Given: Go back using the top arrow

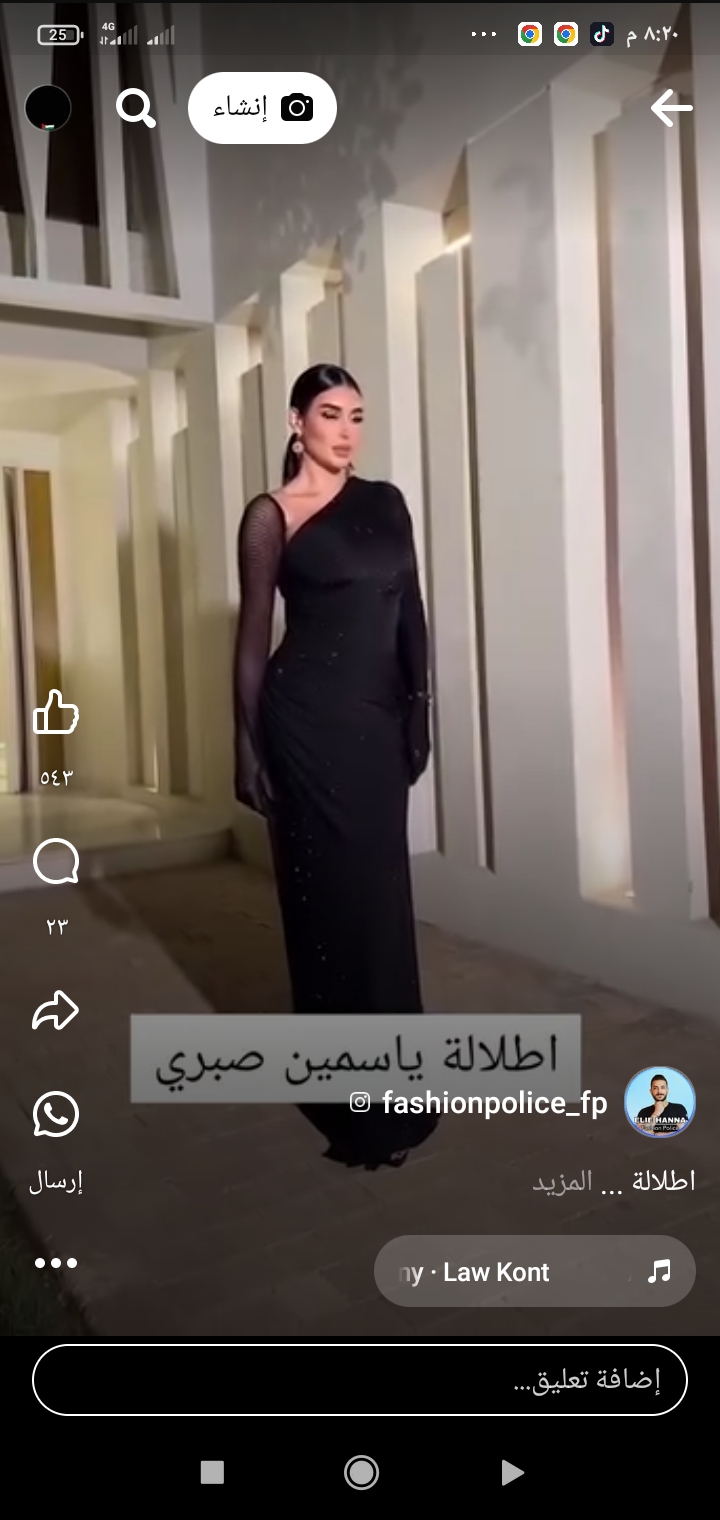Looking at the screenshot, I should [x=671, y=108].
